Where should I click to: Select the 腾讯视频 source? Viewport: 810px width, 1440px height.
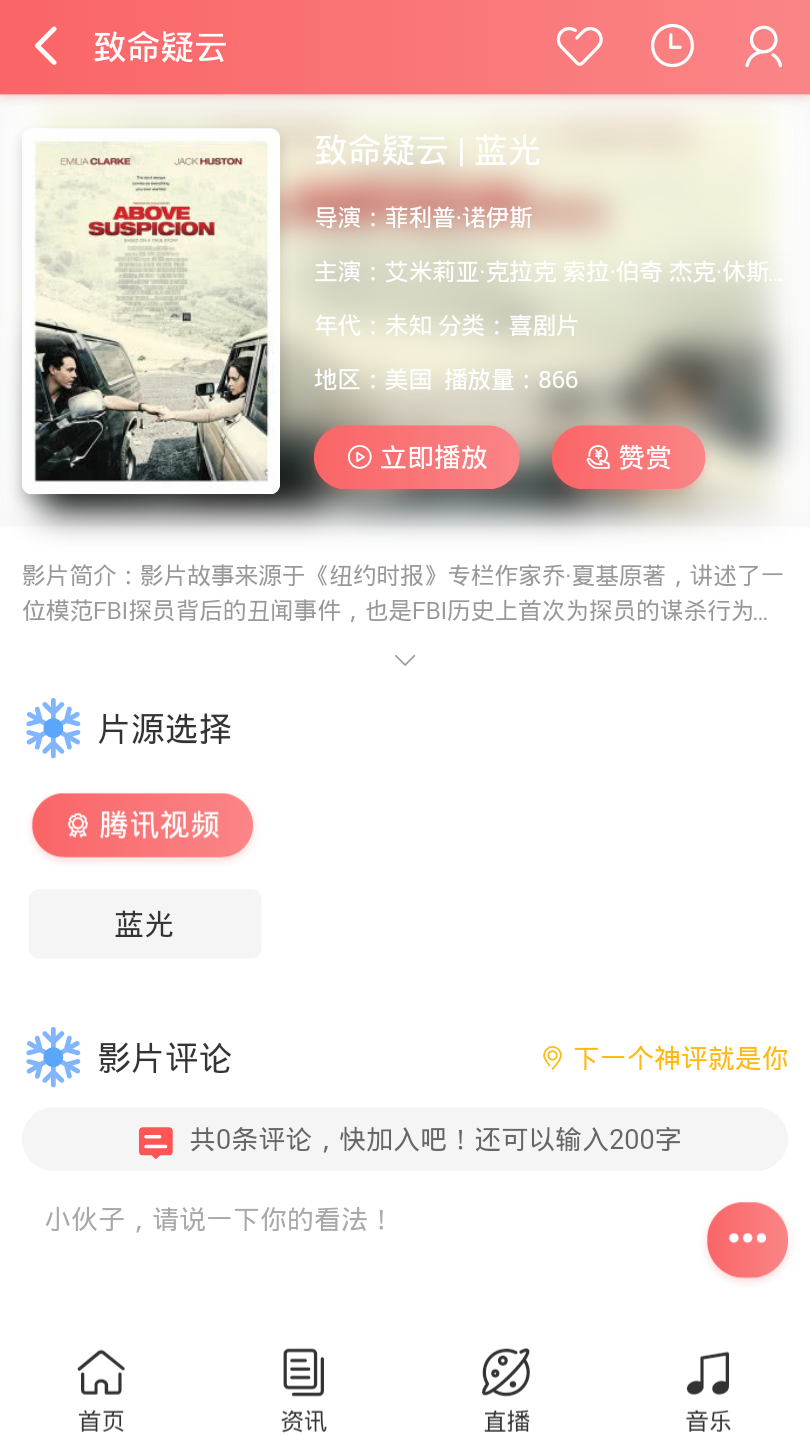coord(142,825)
